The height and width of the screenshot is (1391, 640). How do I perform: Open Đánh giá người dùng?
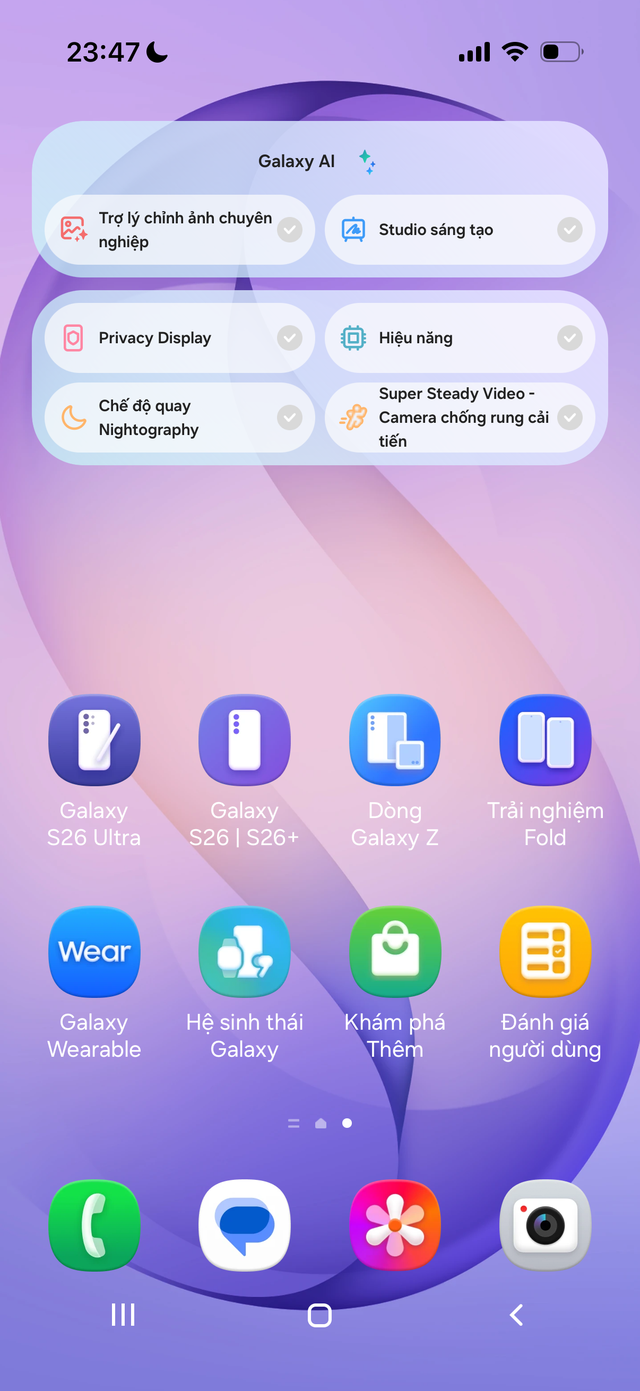(x=545, y=952)
